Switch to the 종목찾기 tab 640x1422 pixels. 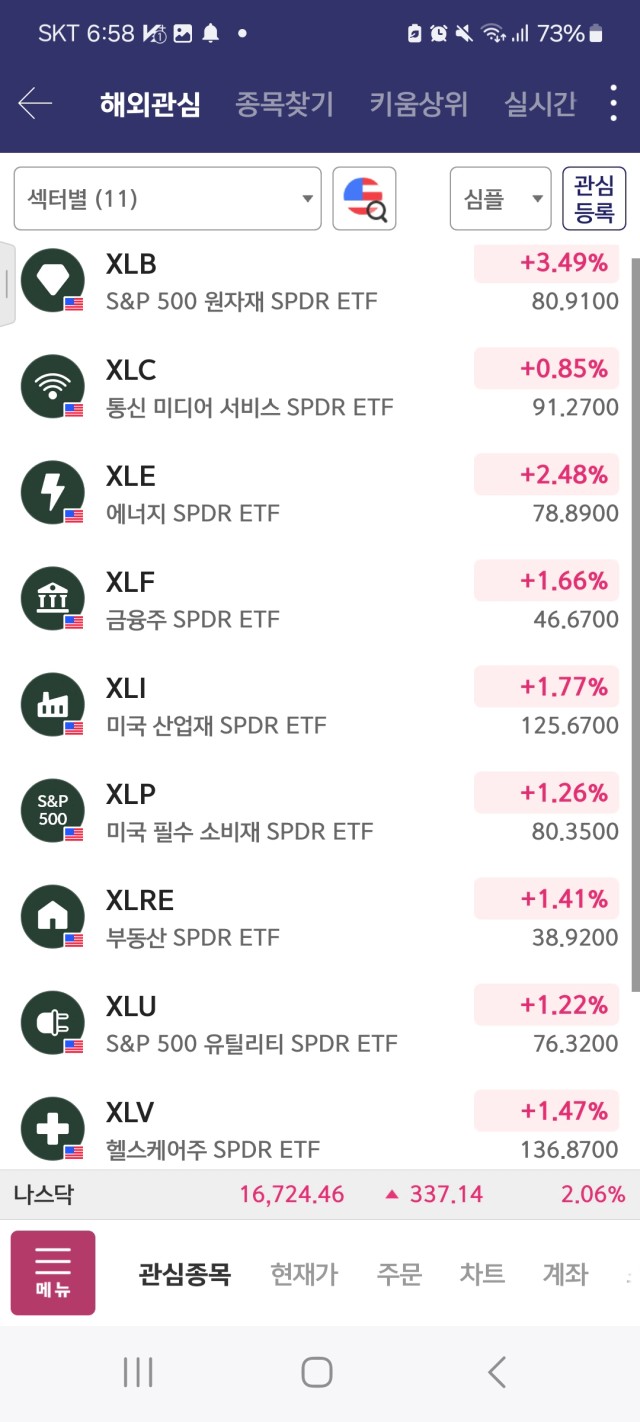pos(284,104)
